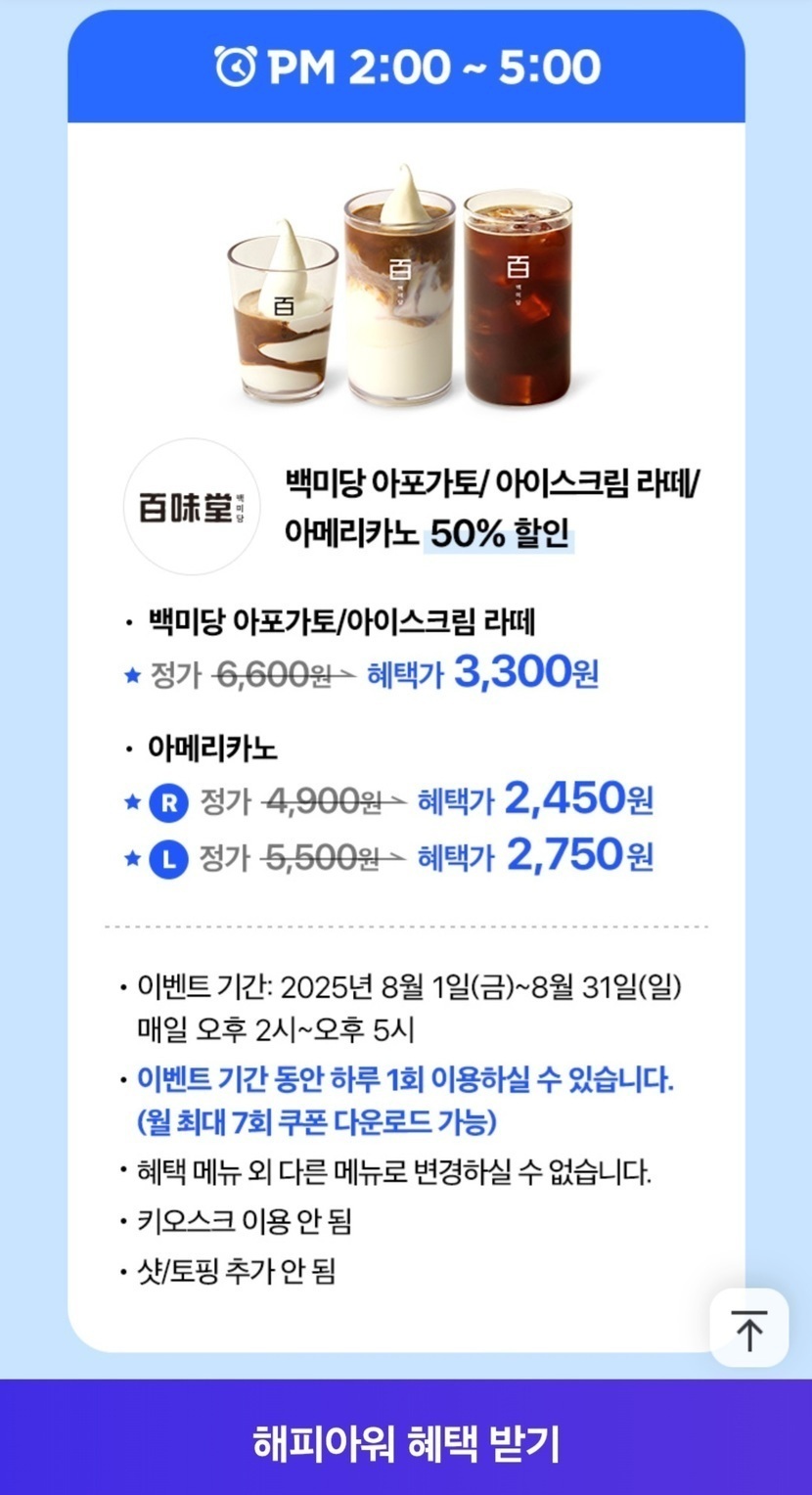
Task: Jump back to top with the arrow button
Action: click(x=748, y=1328)
